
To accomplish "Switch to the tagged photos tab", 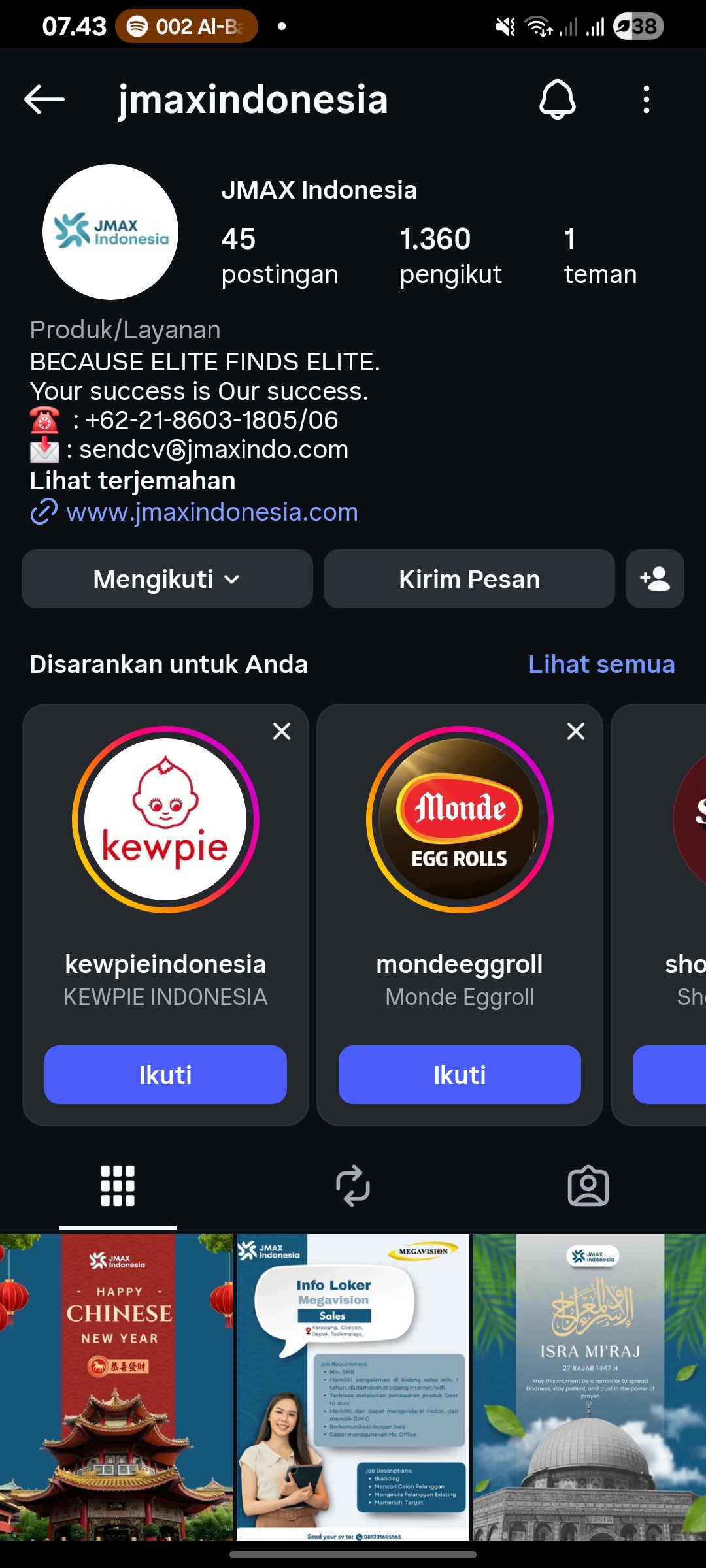I will [588, 1185].
